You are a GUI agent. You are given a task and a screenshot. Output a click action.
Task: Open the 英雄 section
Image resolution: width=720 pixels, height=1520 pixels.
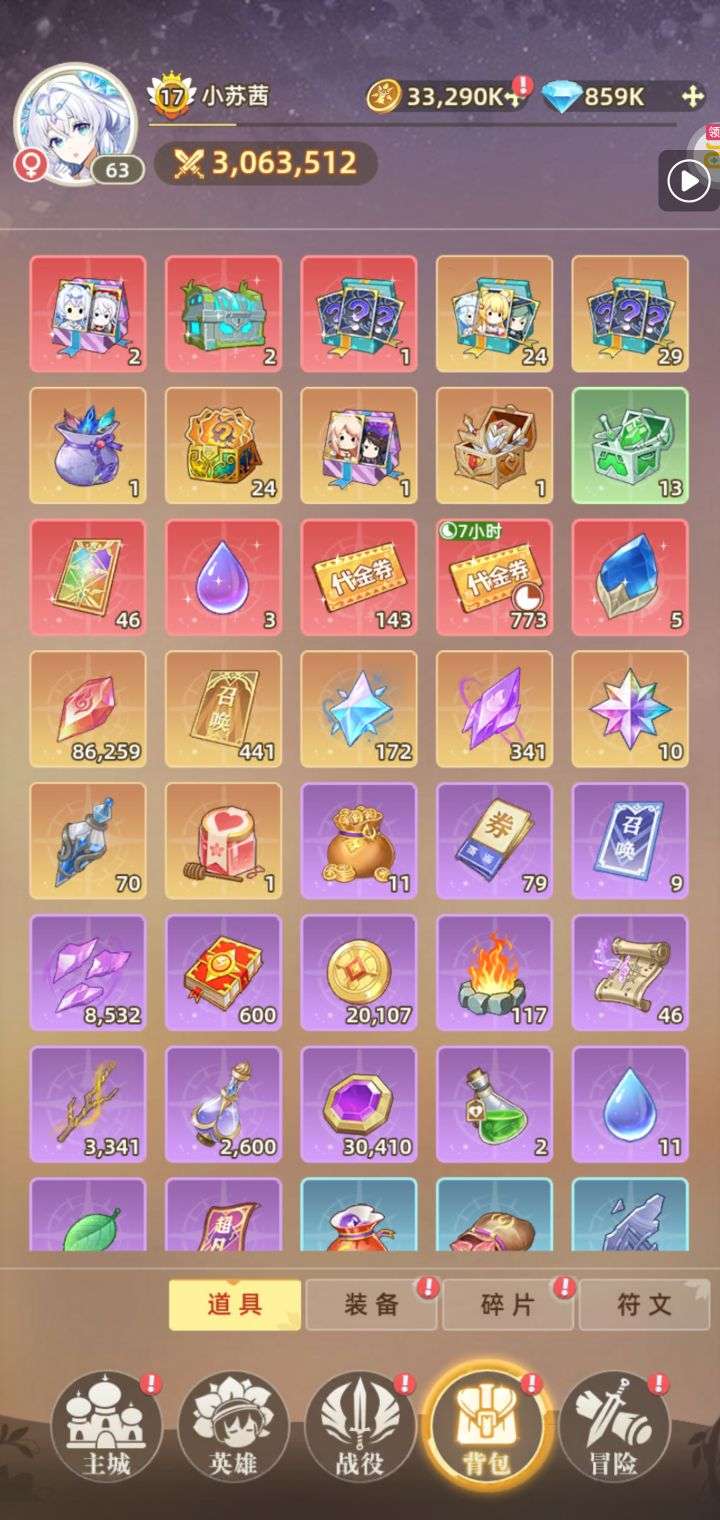click(233, 1427)
